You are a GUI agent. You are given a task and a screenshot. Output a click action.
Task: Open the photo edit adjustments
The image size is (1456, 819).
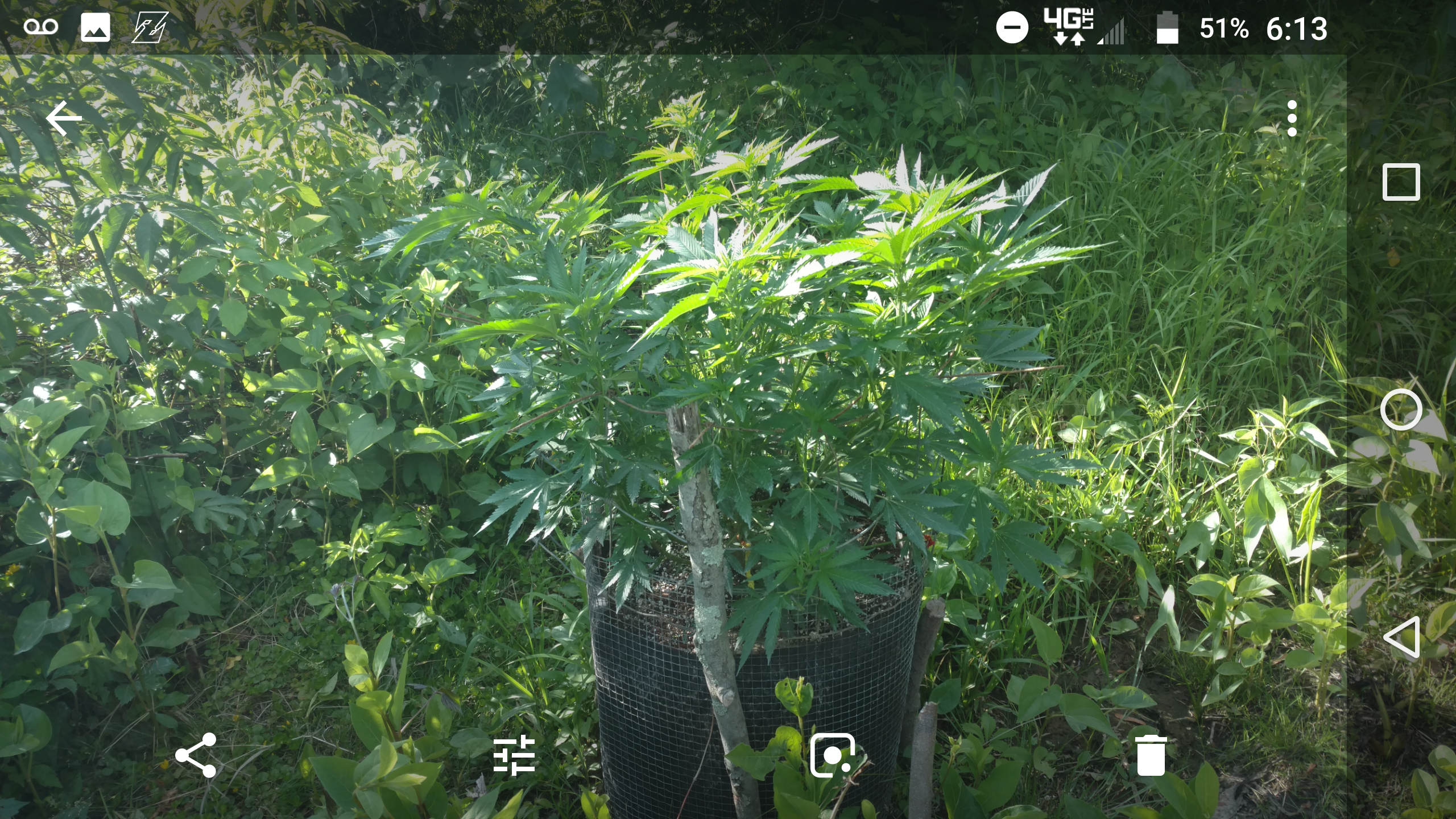click(x=514, y=755)
